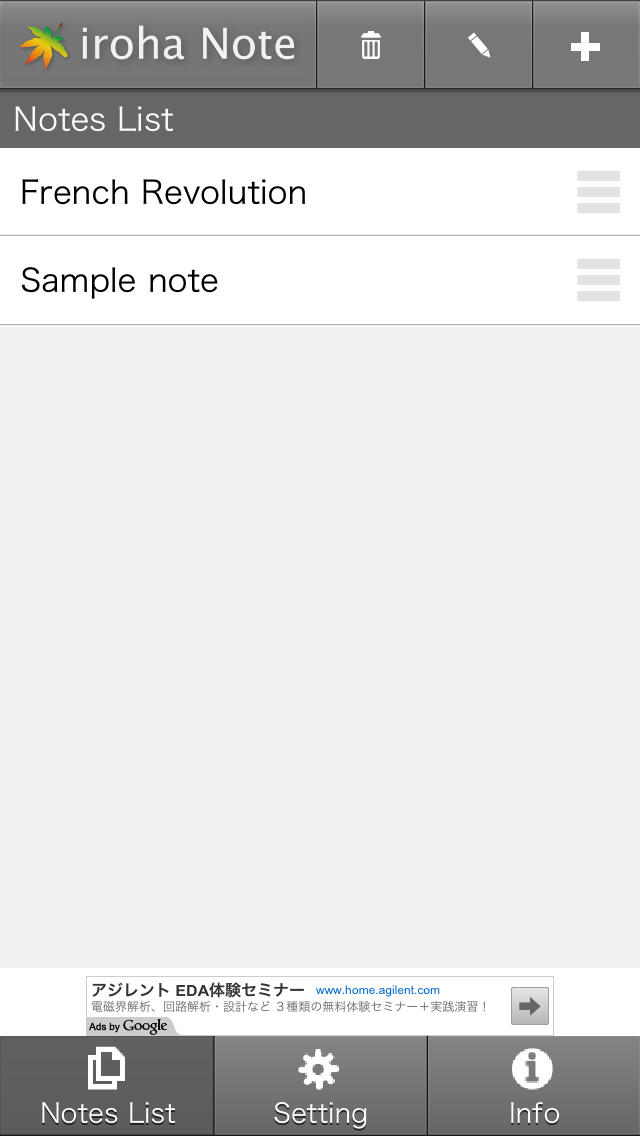The image size is (640, 1136).
Task: Tap the reorder handle on French Revolution
Action: [598, 192]
